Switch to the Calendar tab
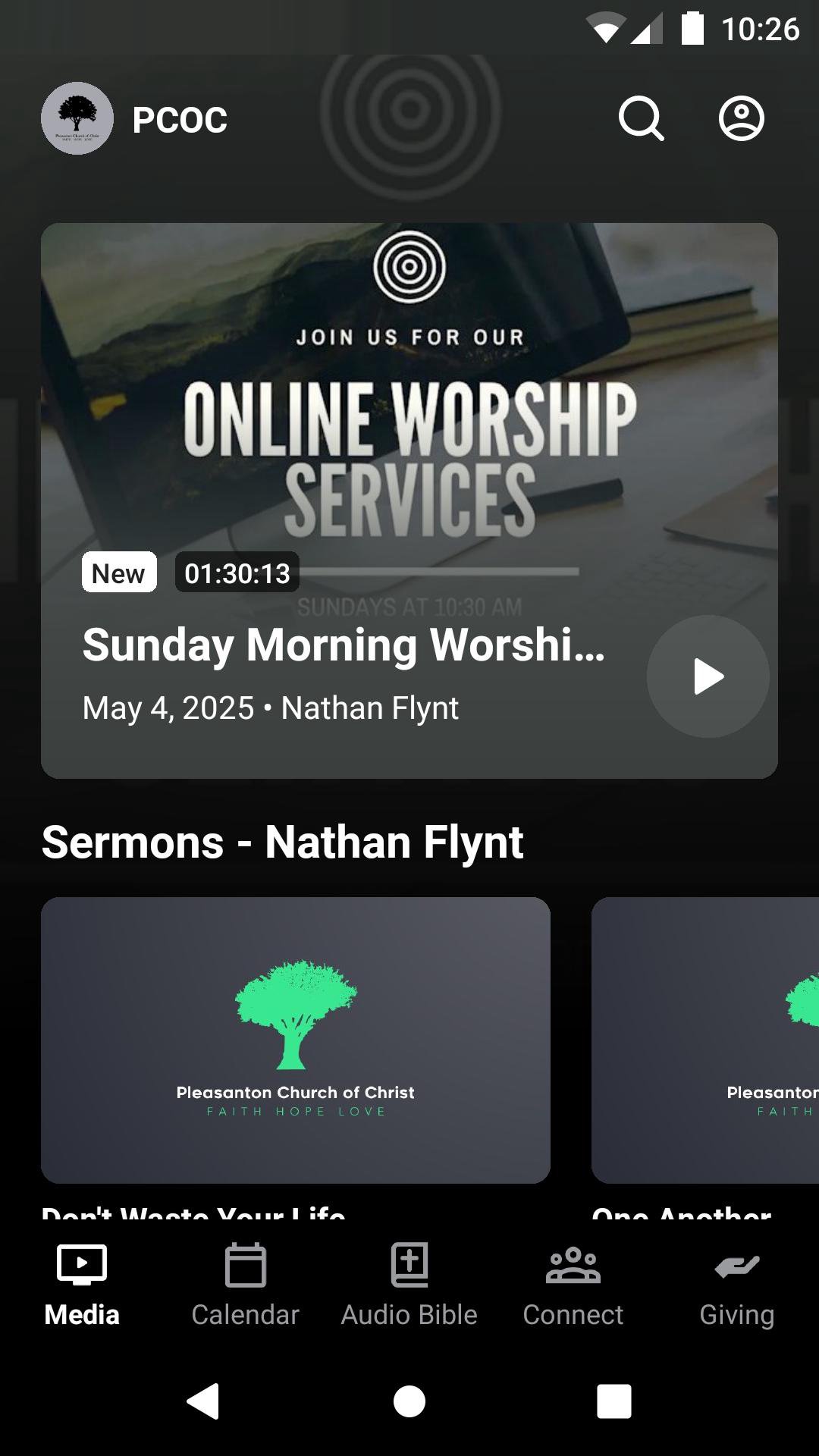The width and height of the screenshot is (819, 1456). (246, 1283)
